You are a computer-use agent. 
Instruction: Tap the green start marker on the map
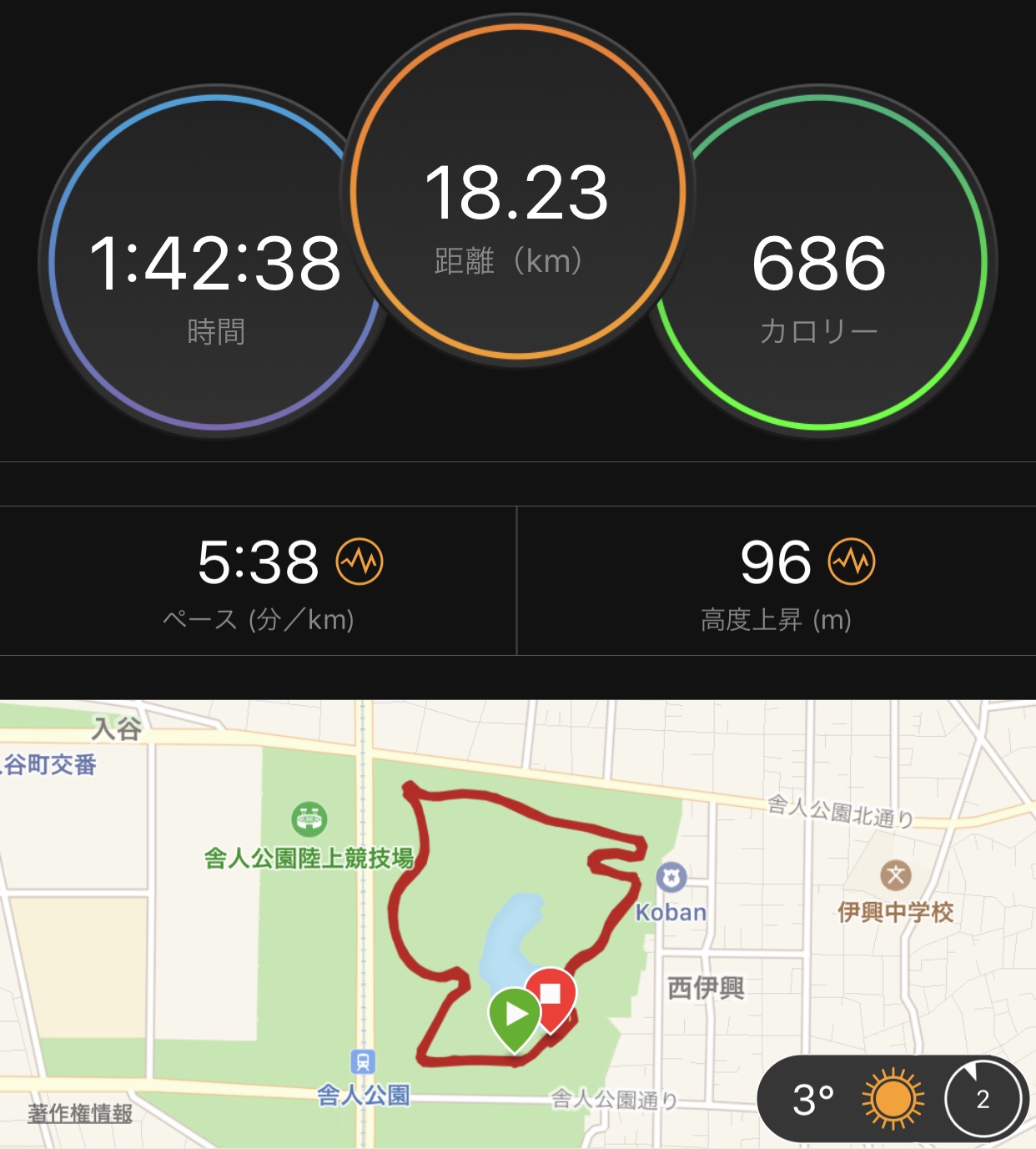click(x=514, y=1016)
